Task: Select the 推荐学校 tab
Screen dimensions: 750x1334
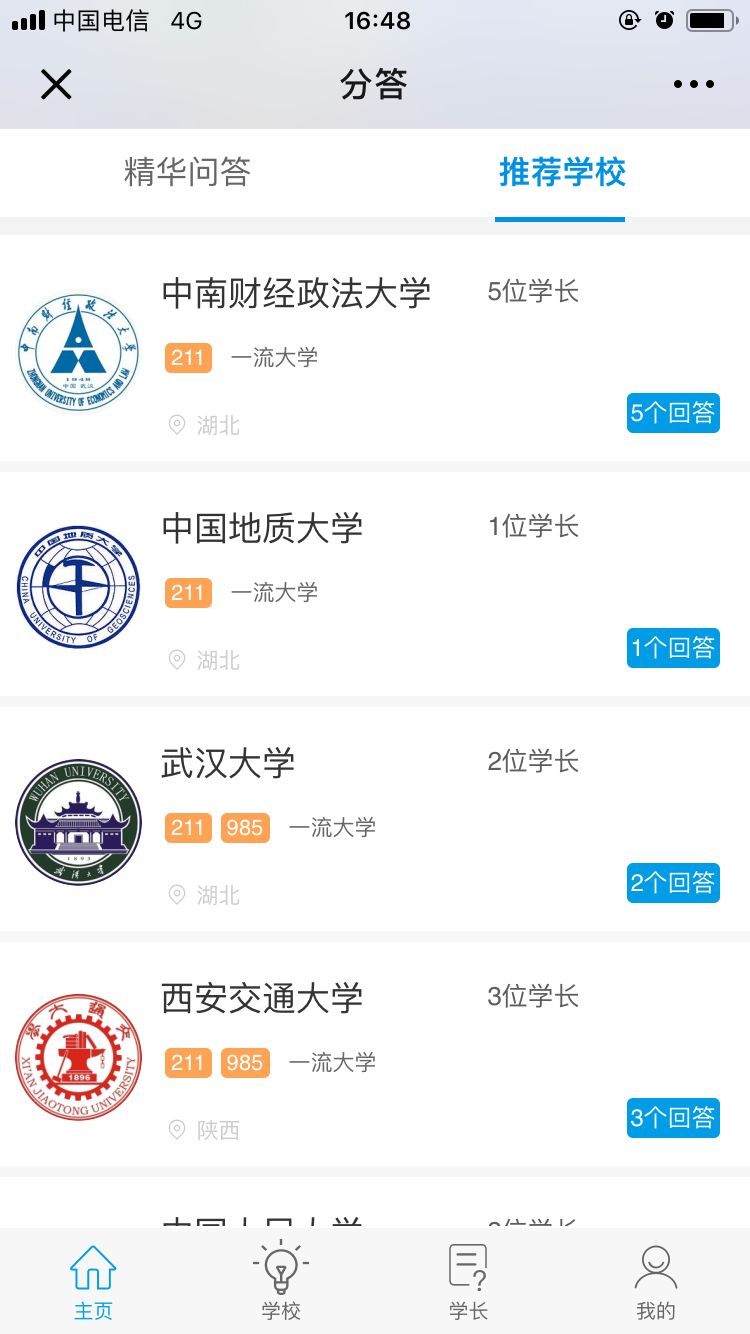Action: point(562,172)
